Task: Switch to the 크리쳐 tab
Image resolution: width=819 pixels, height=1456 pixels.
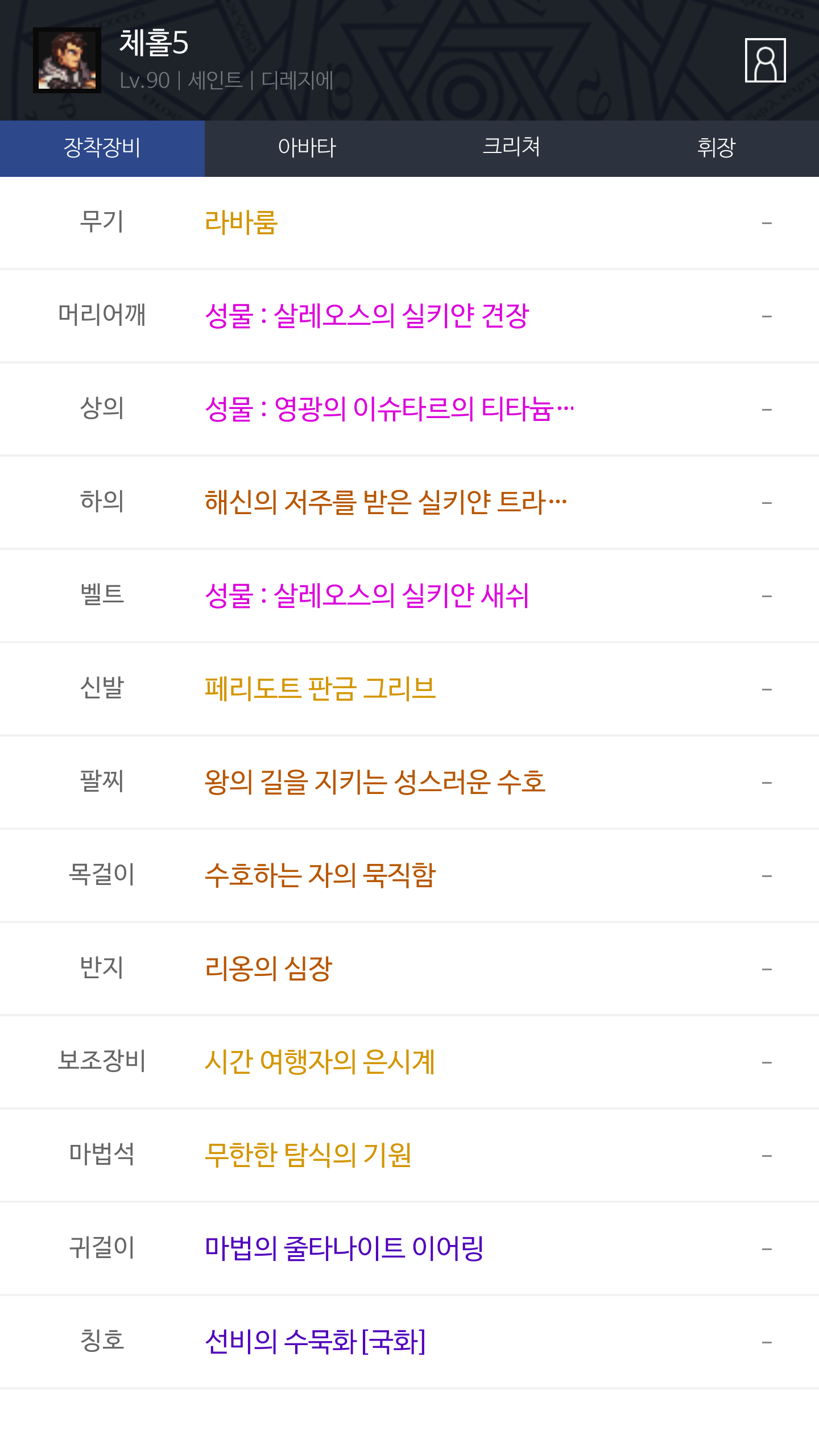Action: [x=512, y=148]
